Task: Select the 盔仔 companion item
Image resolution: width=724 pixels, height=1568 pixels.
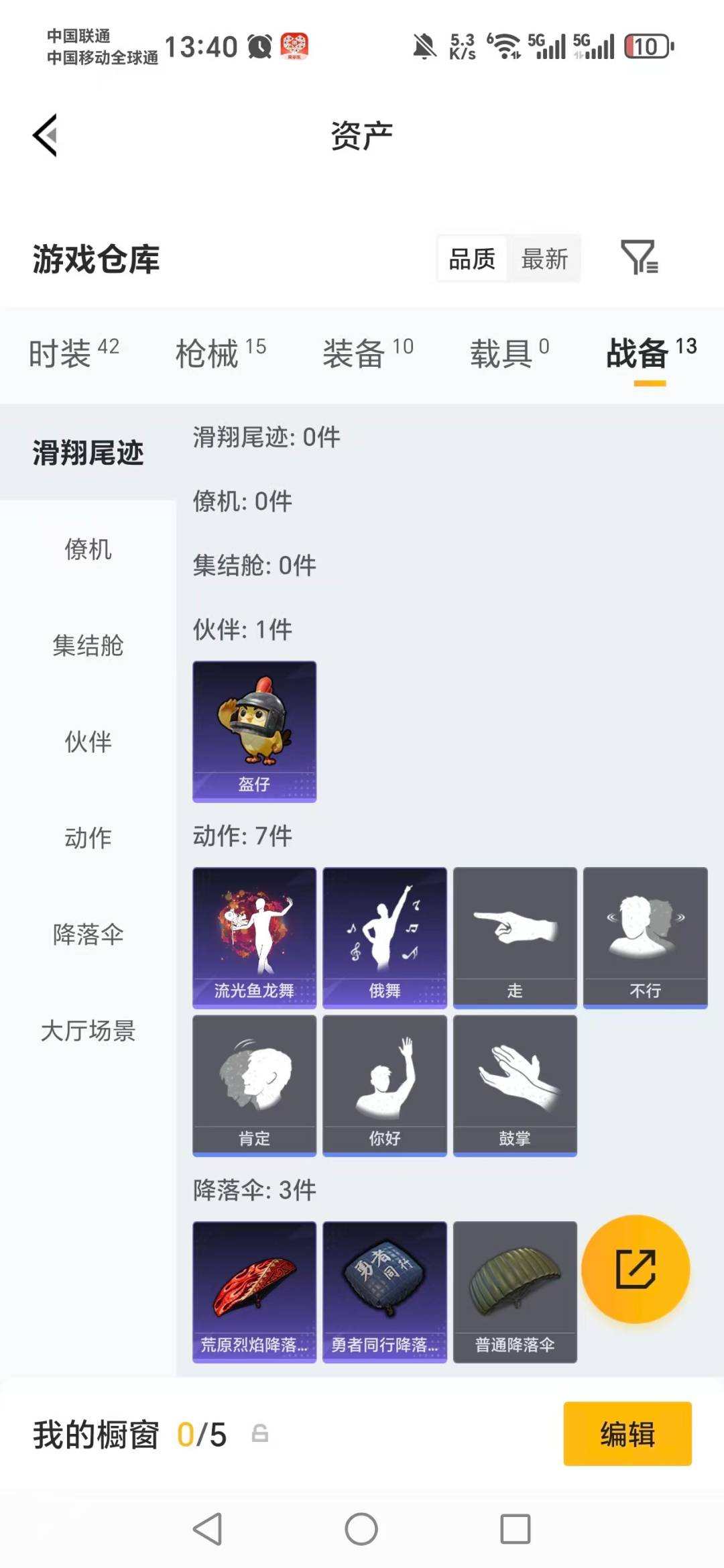Action: pyautogui.click(x=253, y=731)
